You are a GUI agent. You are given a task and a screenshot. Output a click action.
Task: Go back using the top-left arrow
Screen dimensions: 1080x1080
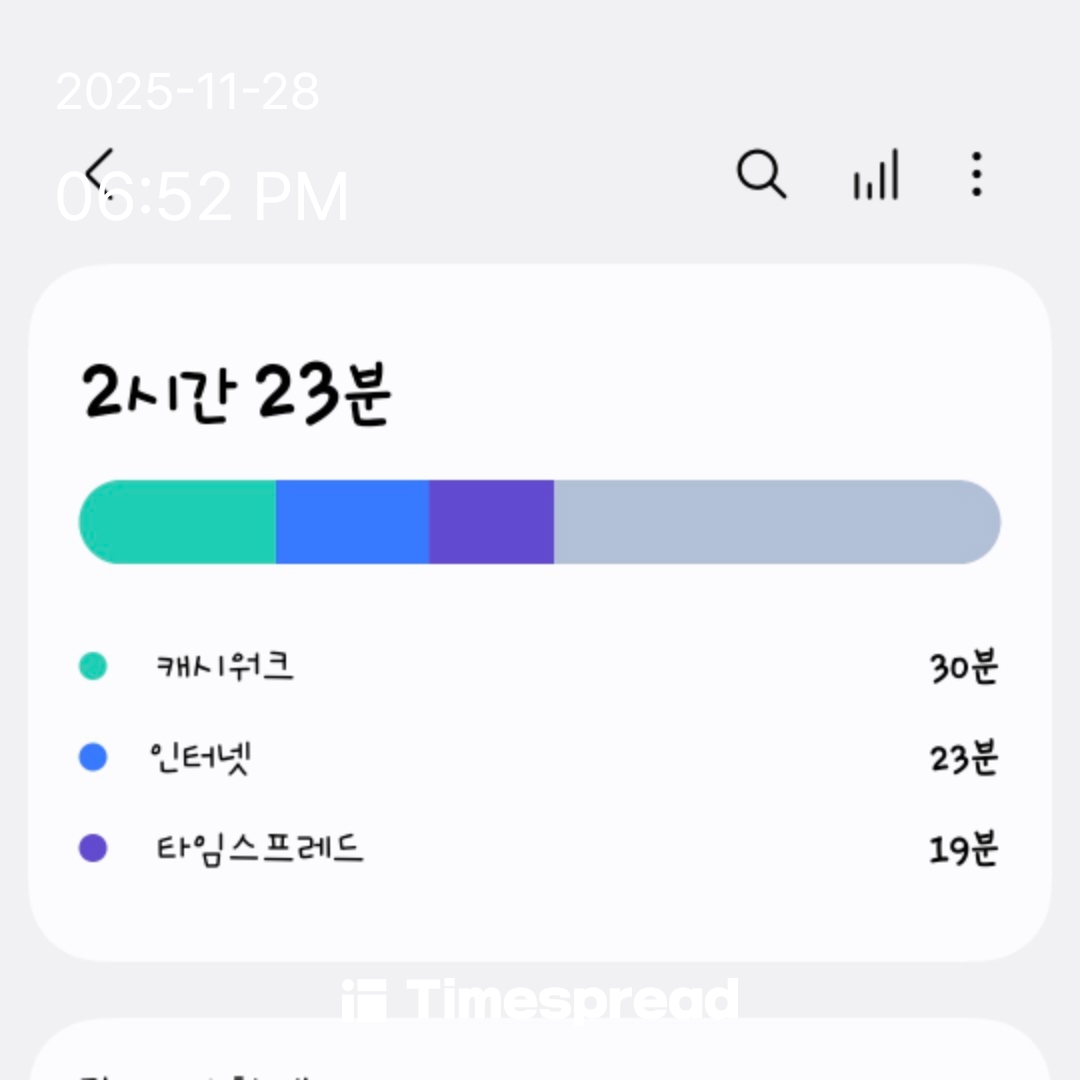(99, 172)
